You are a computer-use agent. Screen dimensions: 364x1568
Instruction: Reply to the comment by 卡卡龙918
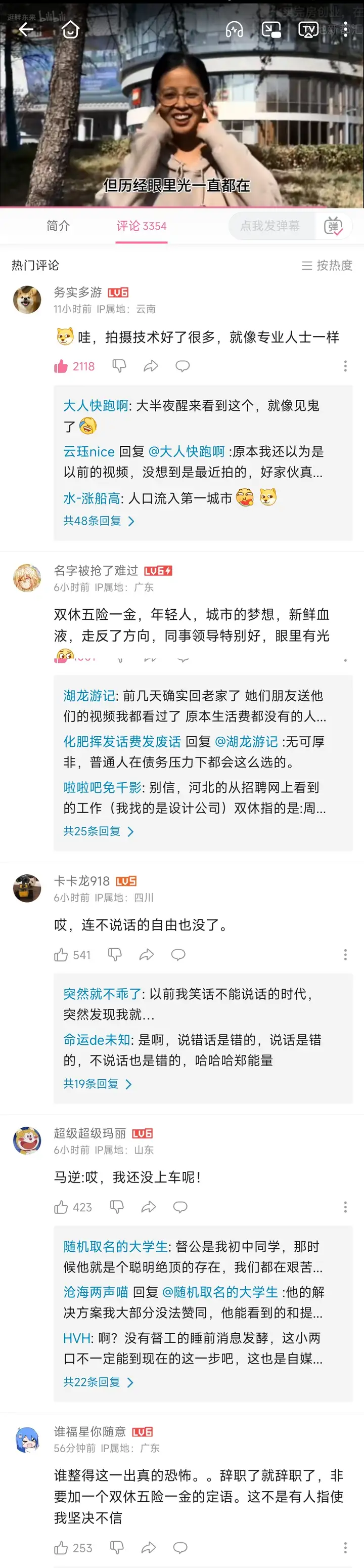[x=178, y=954]
